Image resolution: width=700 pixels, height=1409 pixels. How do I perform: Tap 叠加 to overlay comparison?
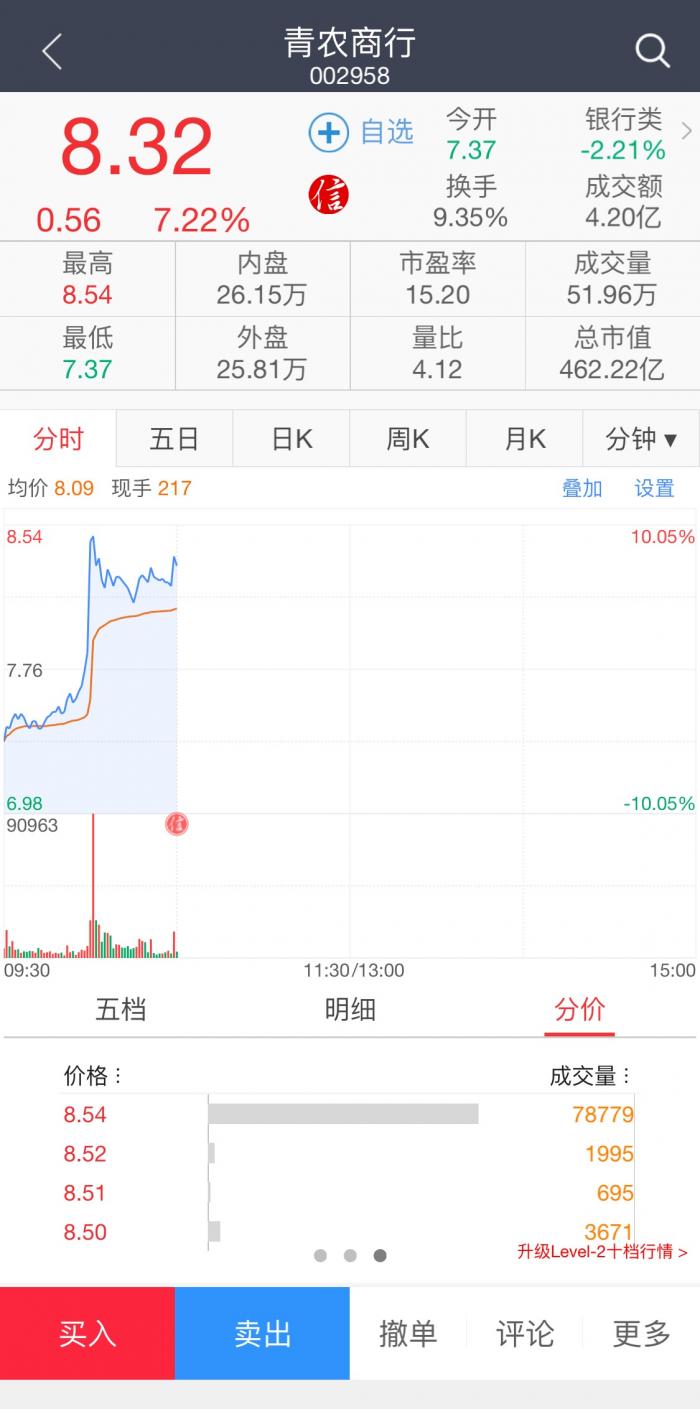582,488
